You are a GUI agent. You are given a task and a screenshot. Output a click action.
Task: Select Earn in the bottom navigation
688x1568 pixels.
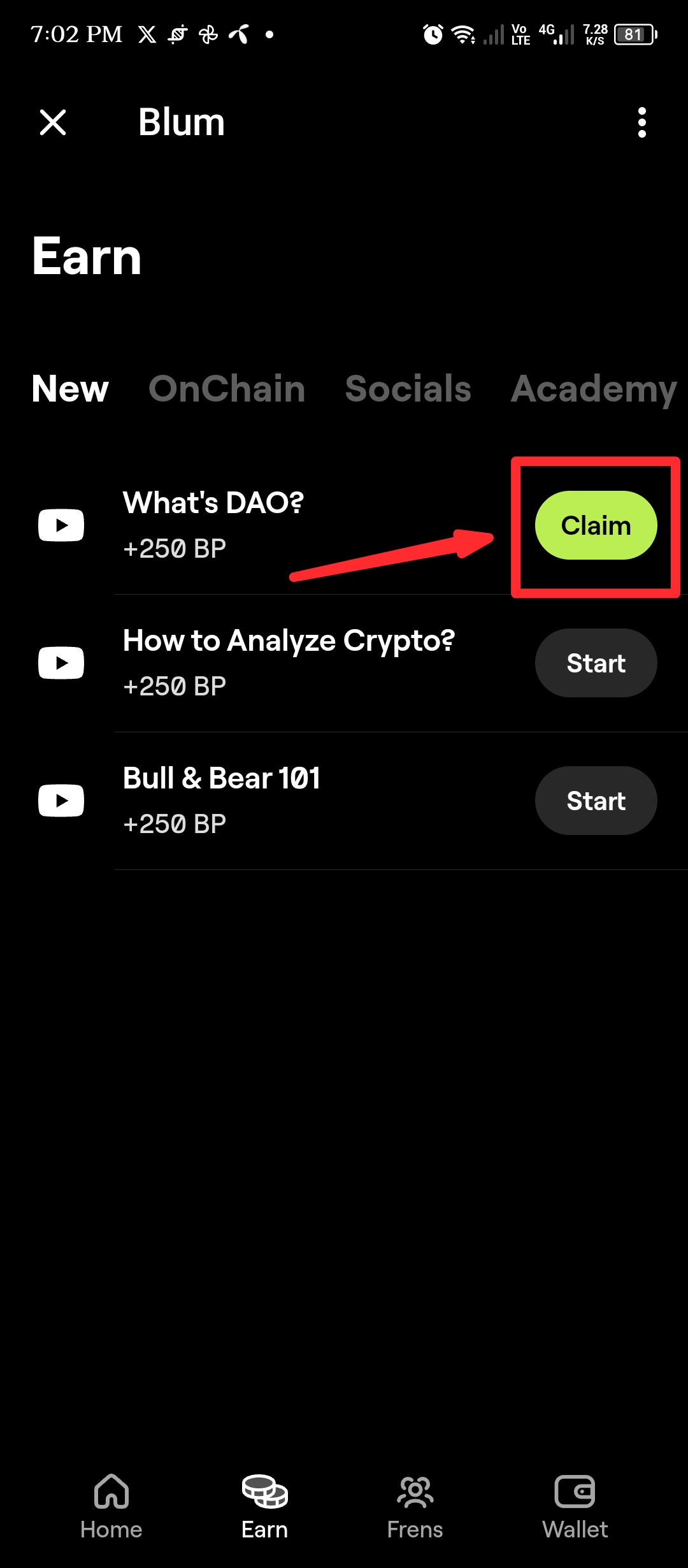click(264, 1507)
